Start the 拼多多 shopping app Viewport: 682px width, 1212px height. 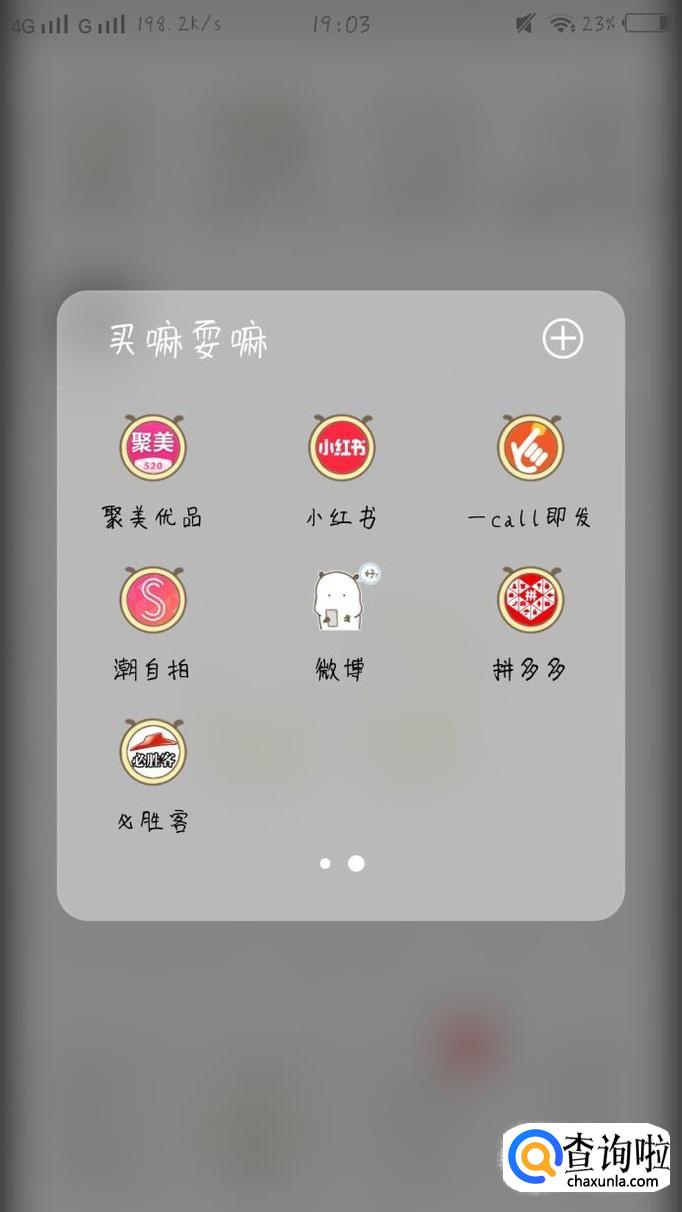click(530, 600)
